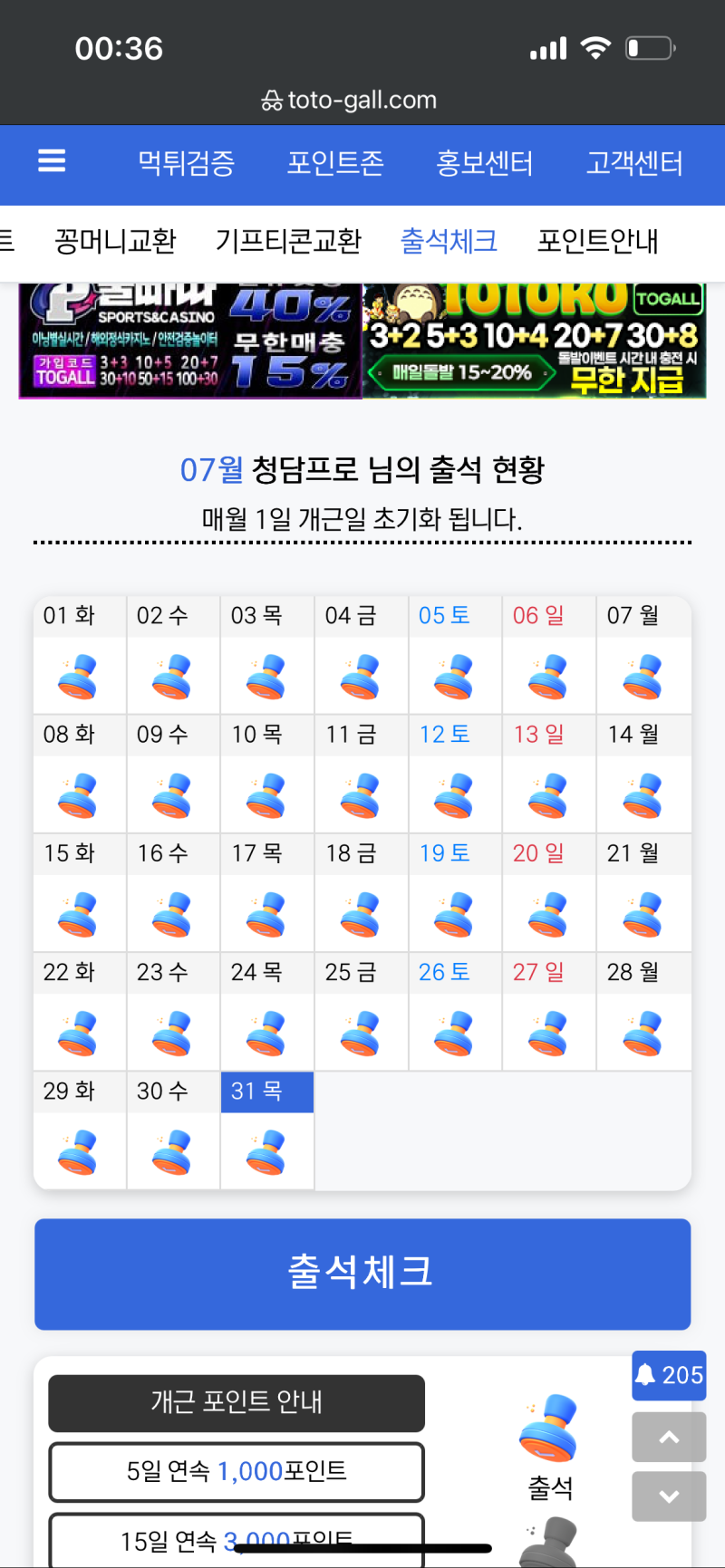Select the 출석체크 sub-tab

click(449, 241)
